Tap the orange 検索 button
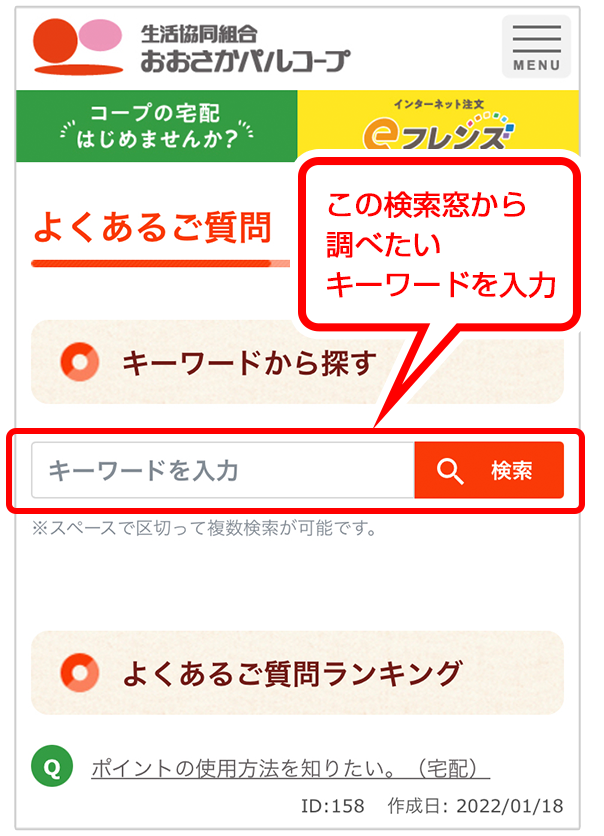 489,470
